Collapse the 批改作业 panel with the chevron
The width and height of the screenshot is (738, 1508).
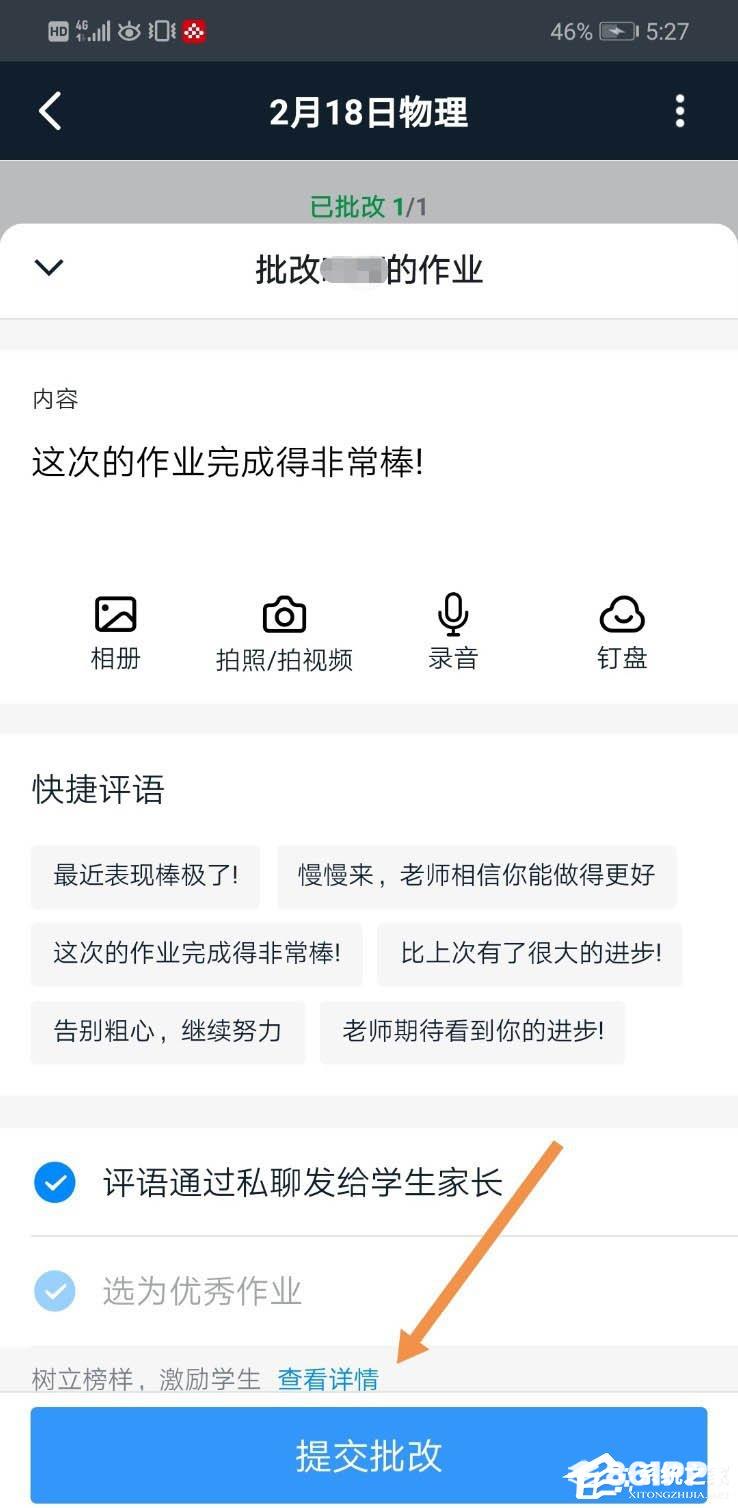(x=49, y=268)
